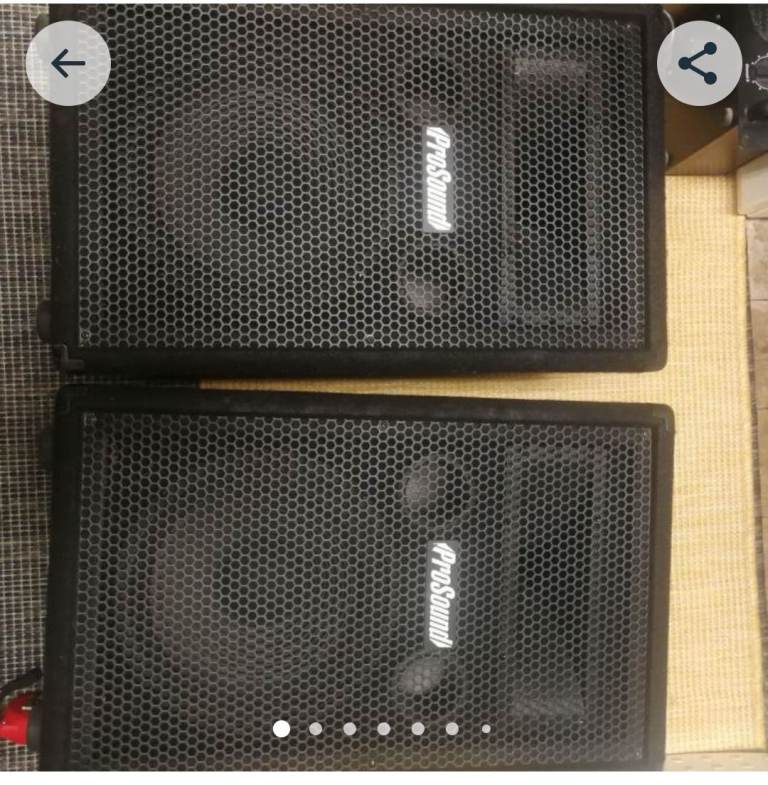Screen dimensions: 768x785
Task: Open the speaker photo full screen
Action: point(384,390)
